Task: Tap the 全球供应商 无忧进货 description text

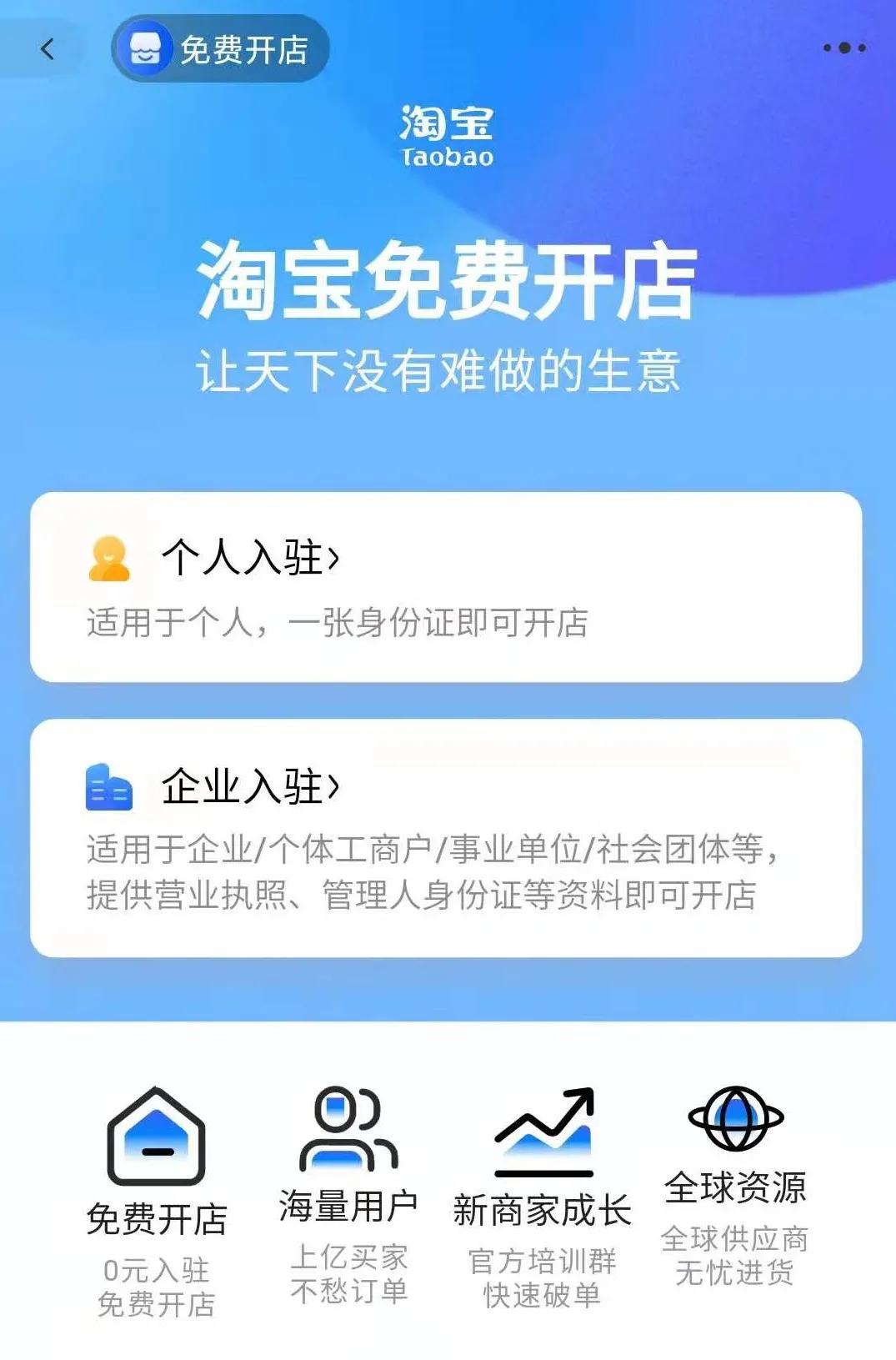Action: tap(737, 1257)
